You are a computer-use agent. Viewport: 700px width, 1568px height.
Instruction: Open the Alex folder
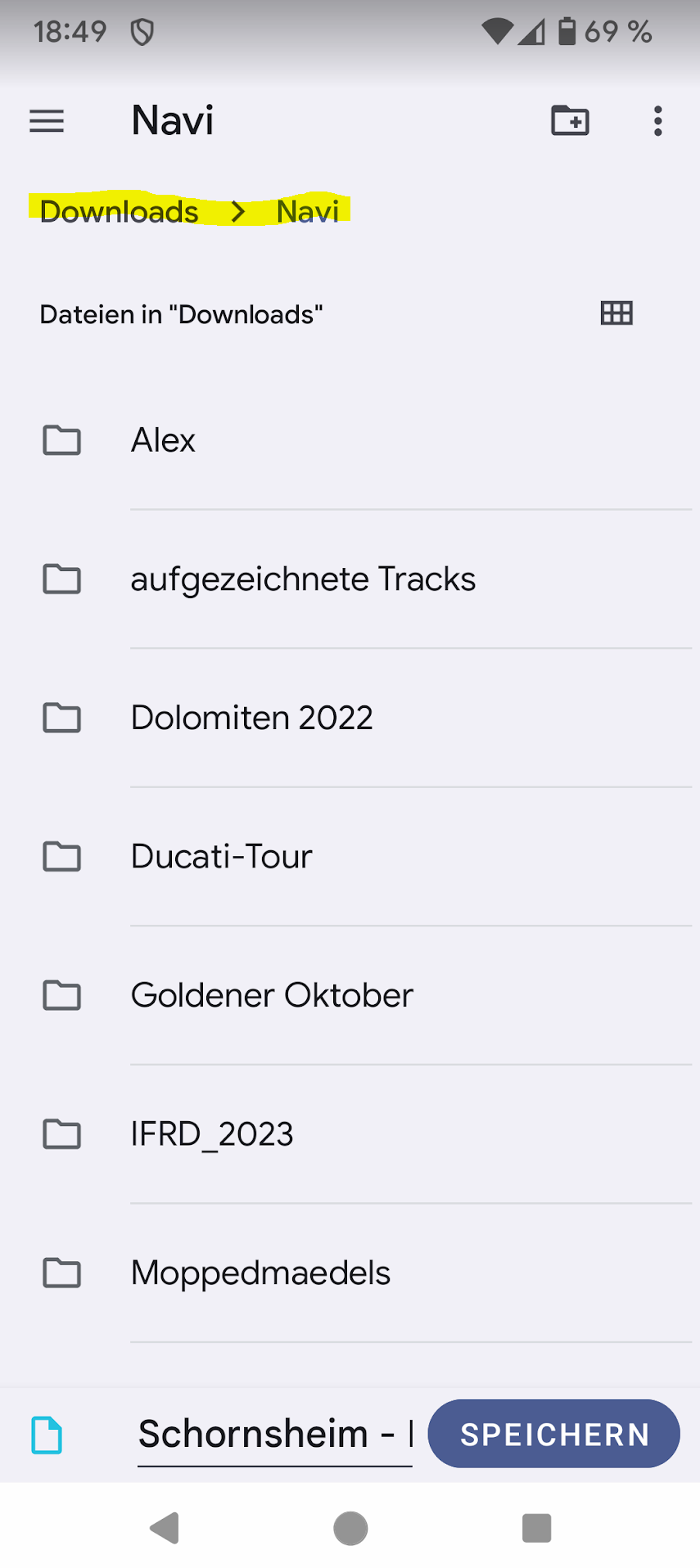click(350, 440)
